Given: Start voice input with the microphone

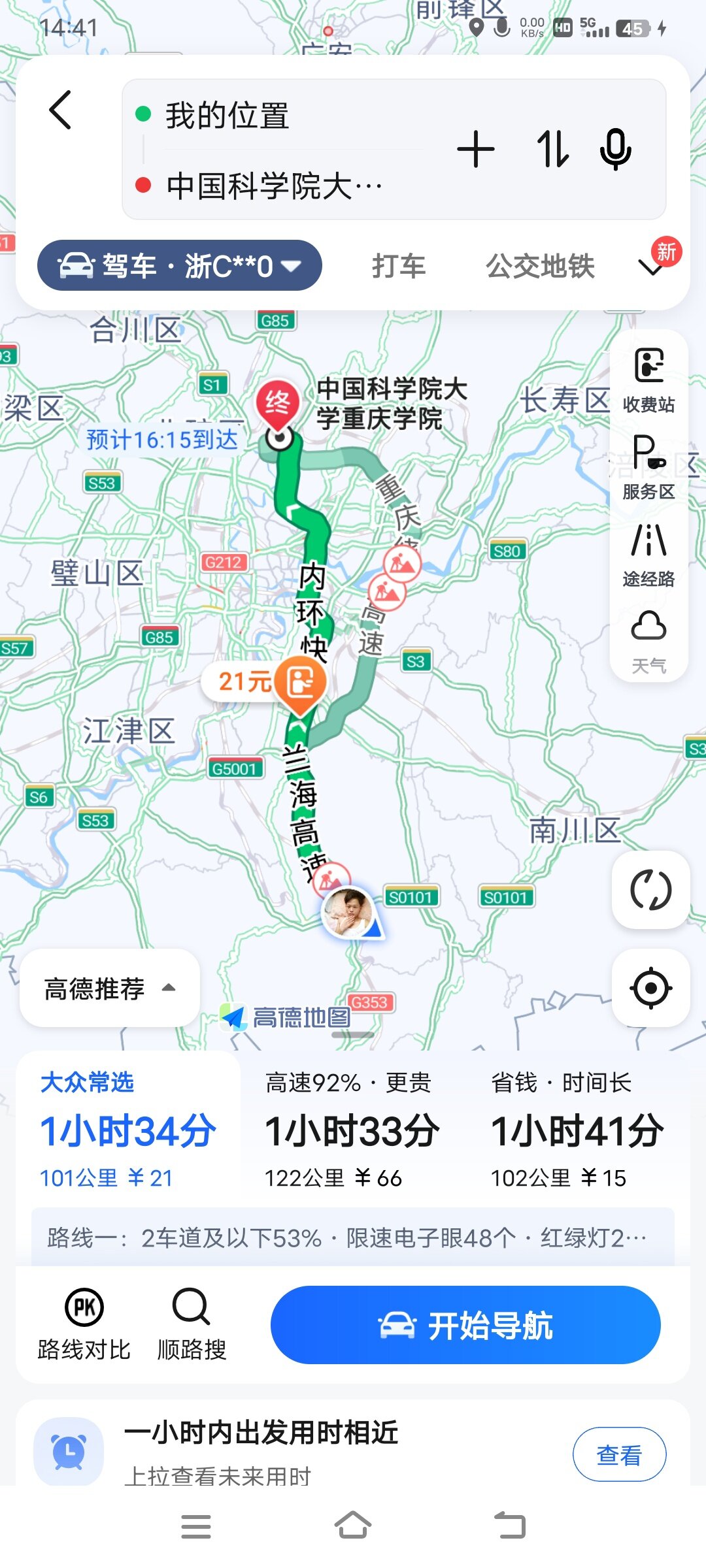Looking at the screenshot, I should (x=615, y=150).
